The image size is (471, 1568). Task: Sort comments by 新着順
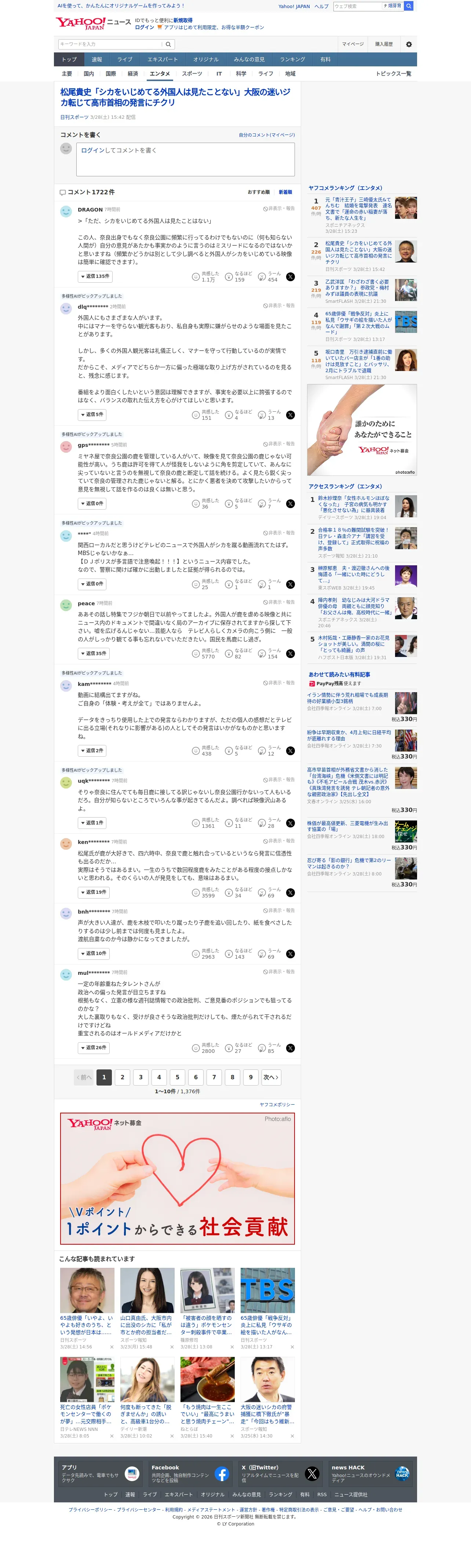pyautogui.click(x=285, y=192)
